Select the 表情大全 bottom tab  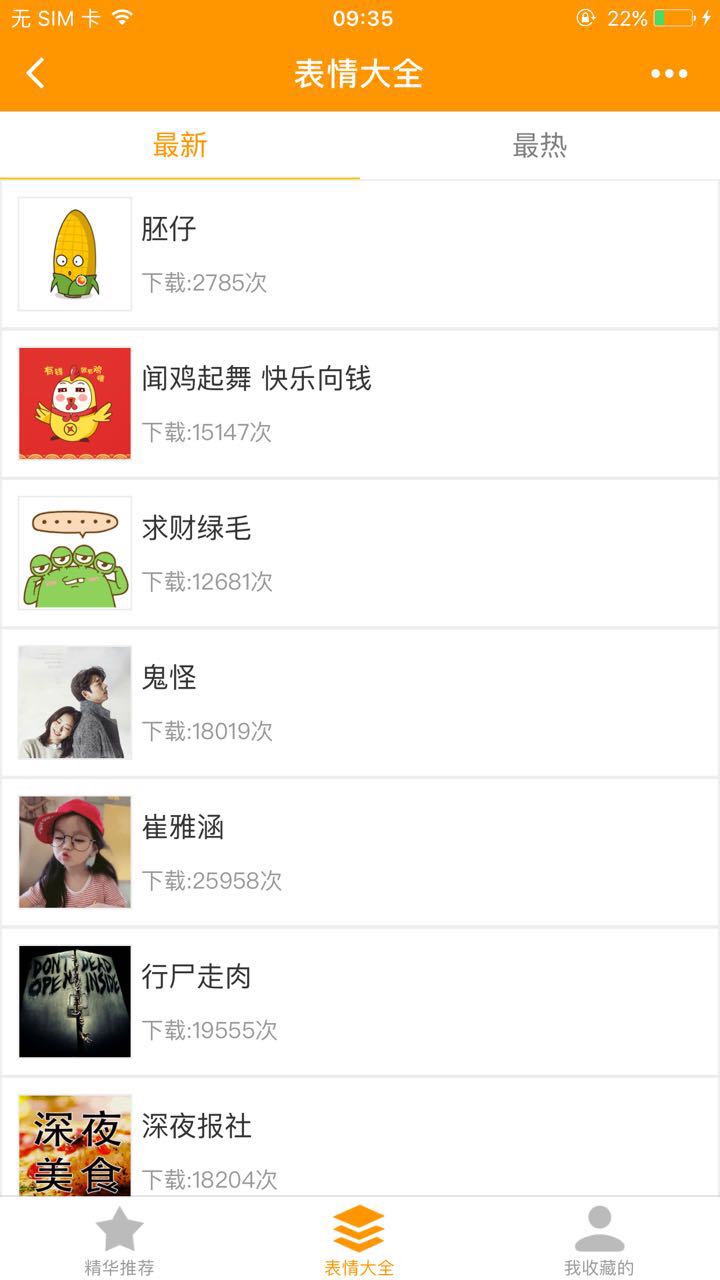(359, 1241)
